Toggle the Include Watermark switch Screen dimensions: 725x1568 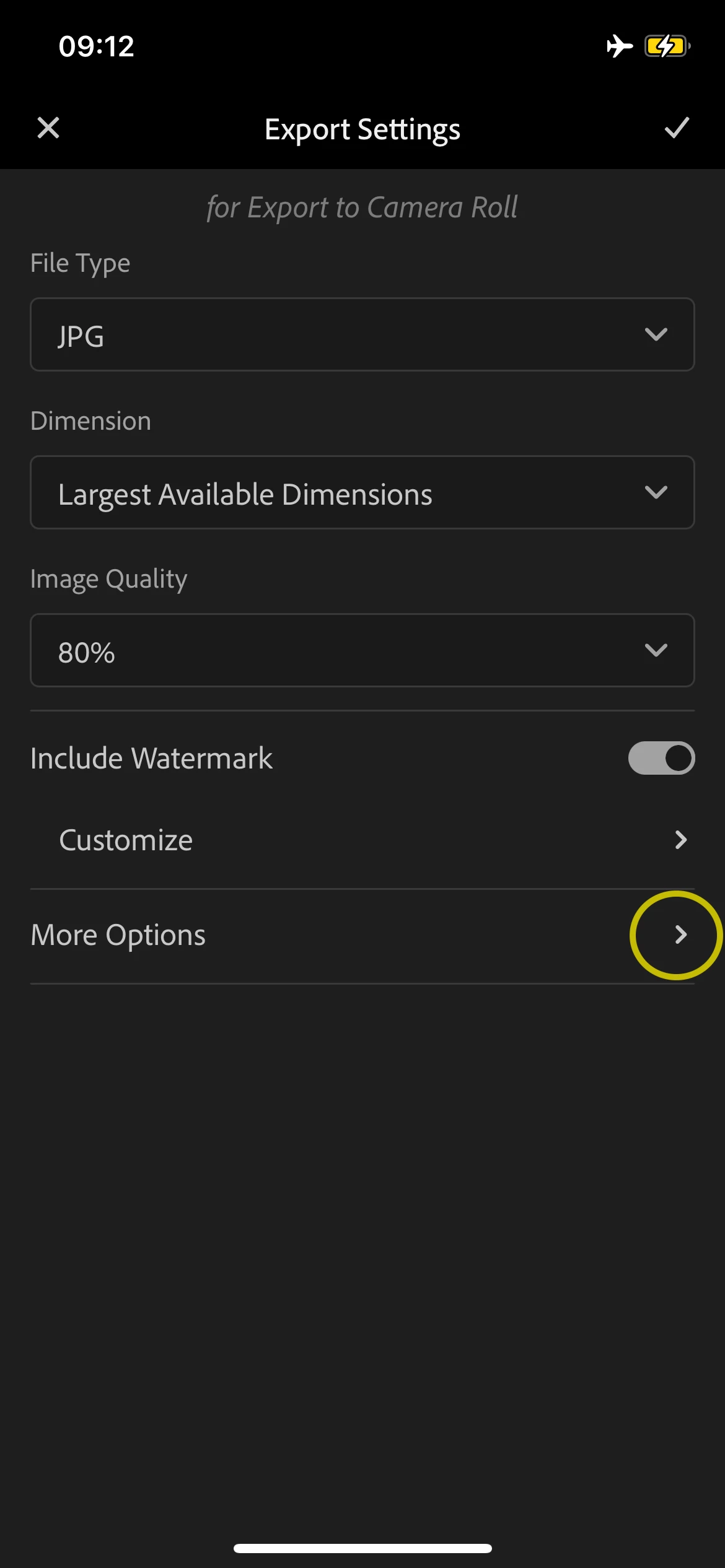tap(661, 758)
